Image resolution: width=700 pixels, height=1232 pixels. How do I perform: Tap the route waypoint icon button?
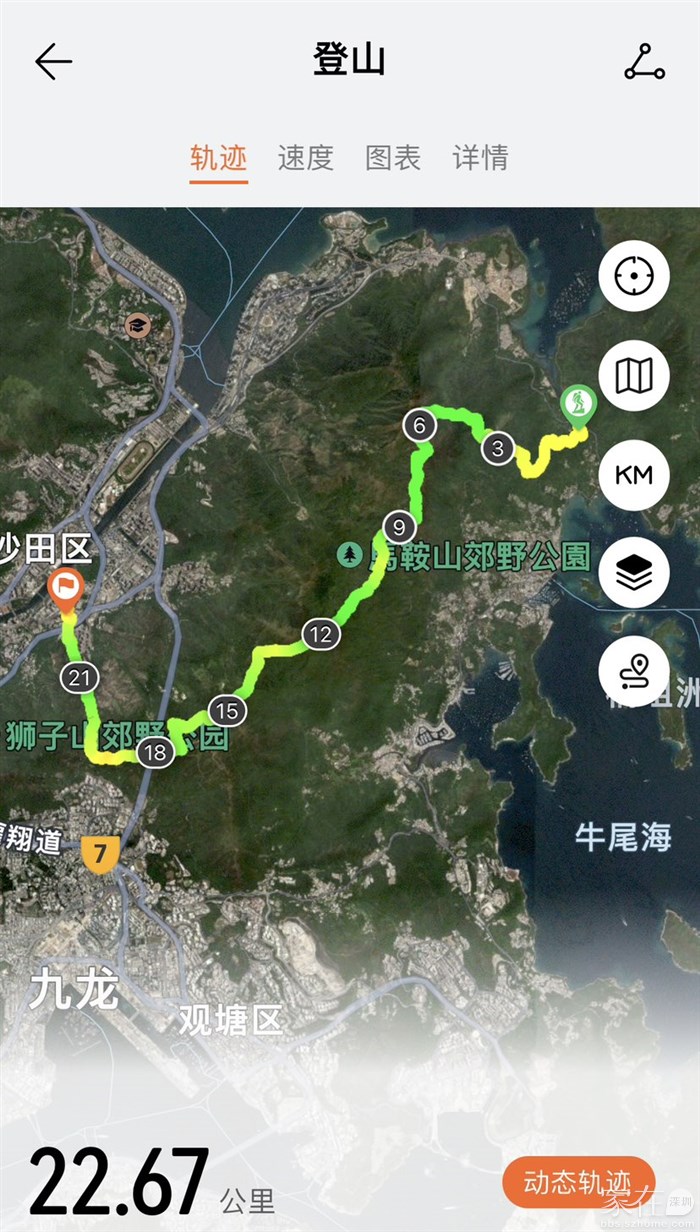pos(634,672)
